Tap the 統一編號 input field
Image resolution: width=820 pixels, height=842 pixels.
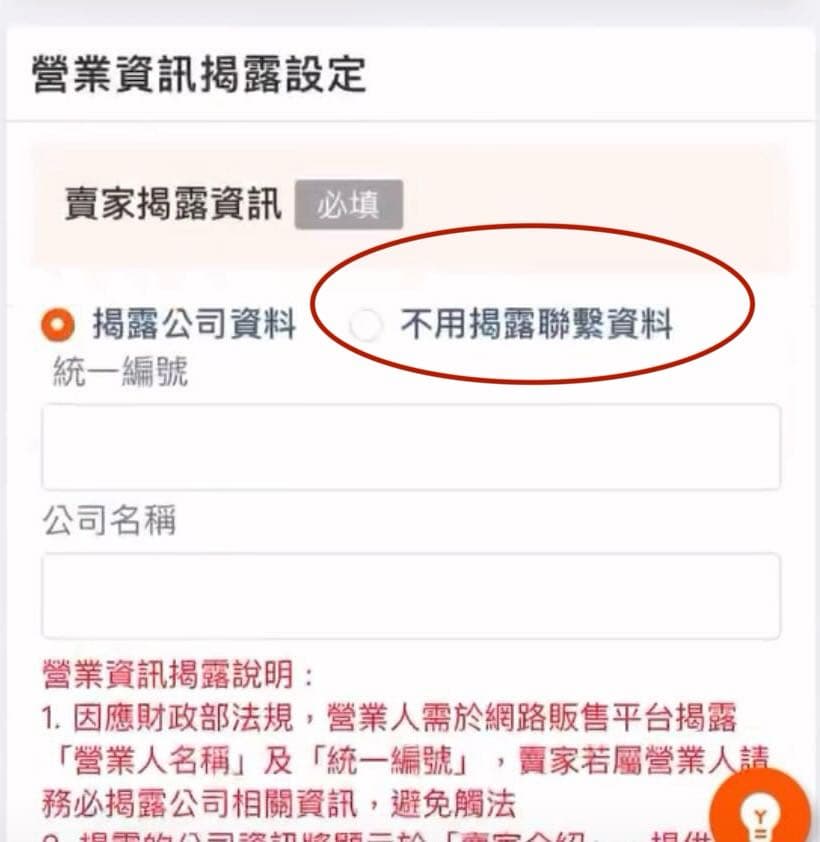click(411, 447)
